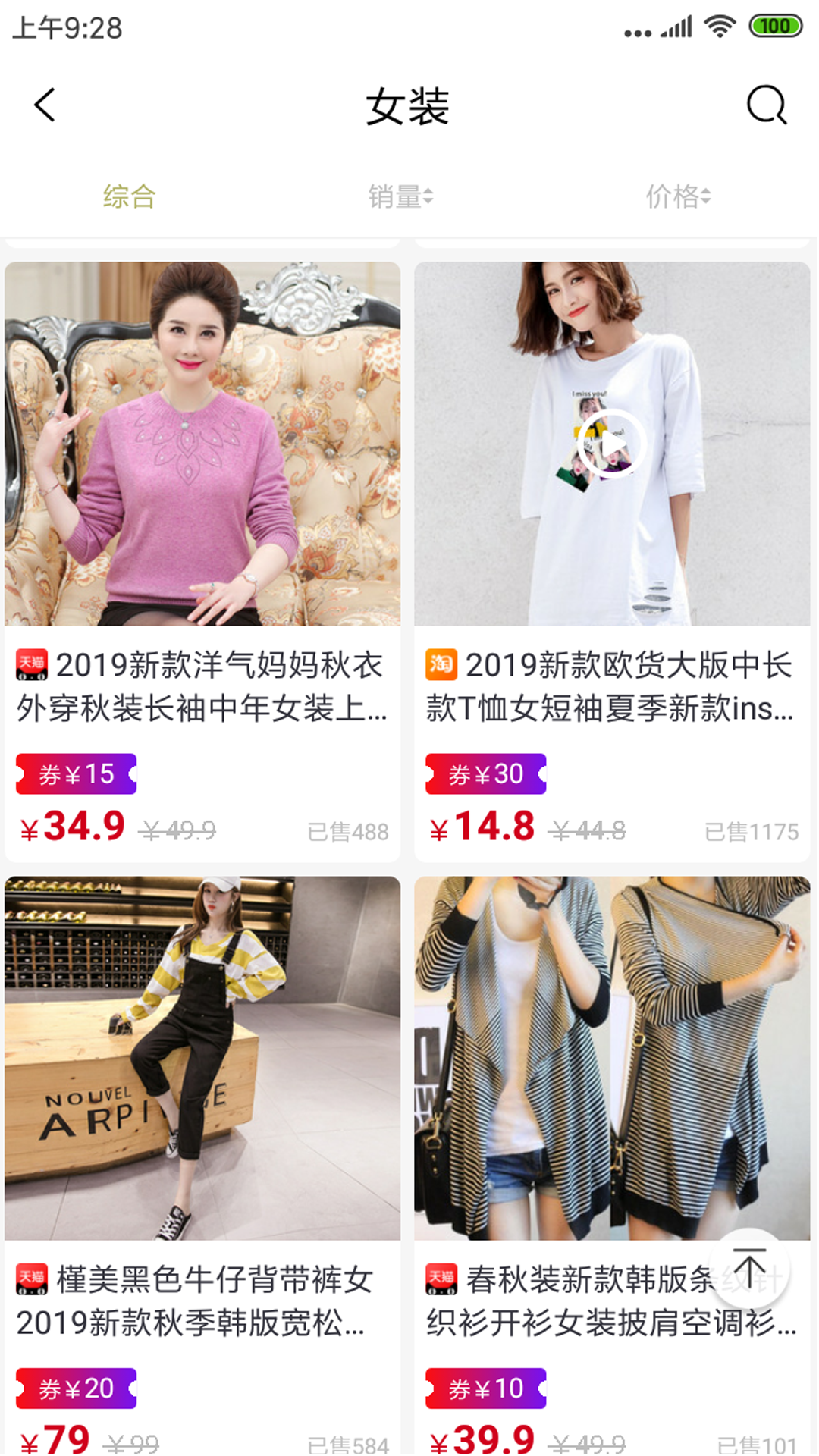This screenshot has width=819, height=1456.
Task: Open the 洋气妈妈秋衣 product card
Action: 202,561
